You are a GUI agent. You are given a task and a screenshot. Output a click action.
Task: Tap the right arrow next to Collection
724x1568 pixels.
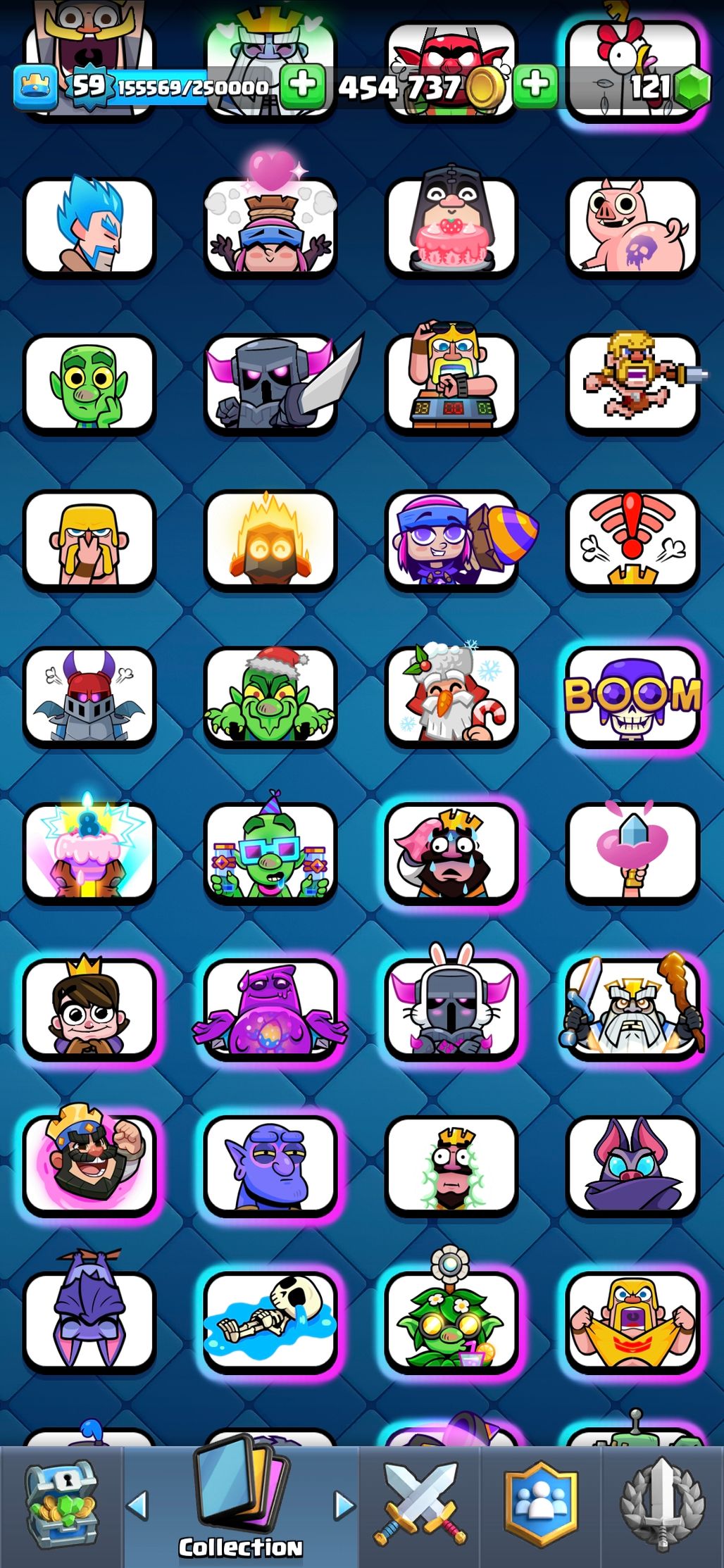pos(344,1504)
